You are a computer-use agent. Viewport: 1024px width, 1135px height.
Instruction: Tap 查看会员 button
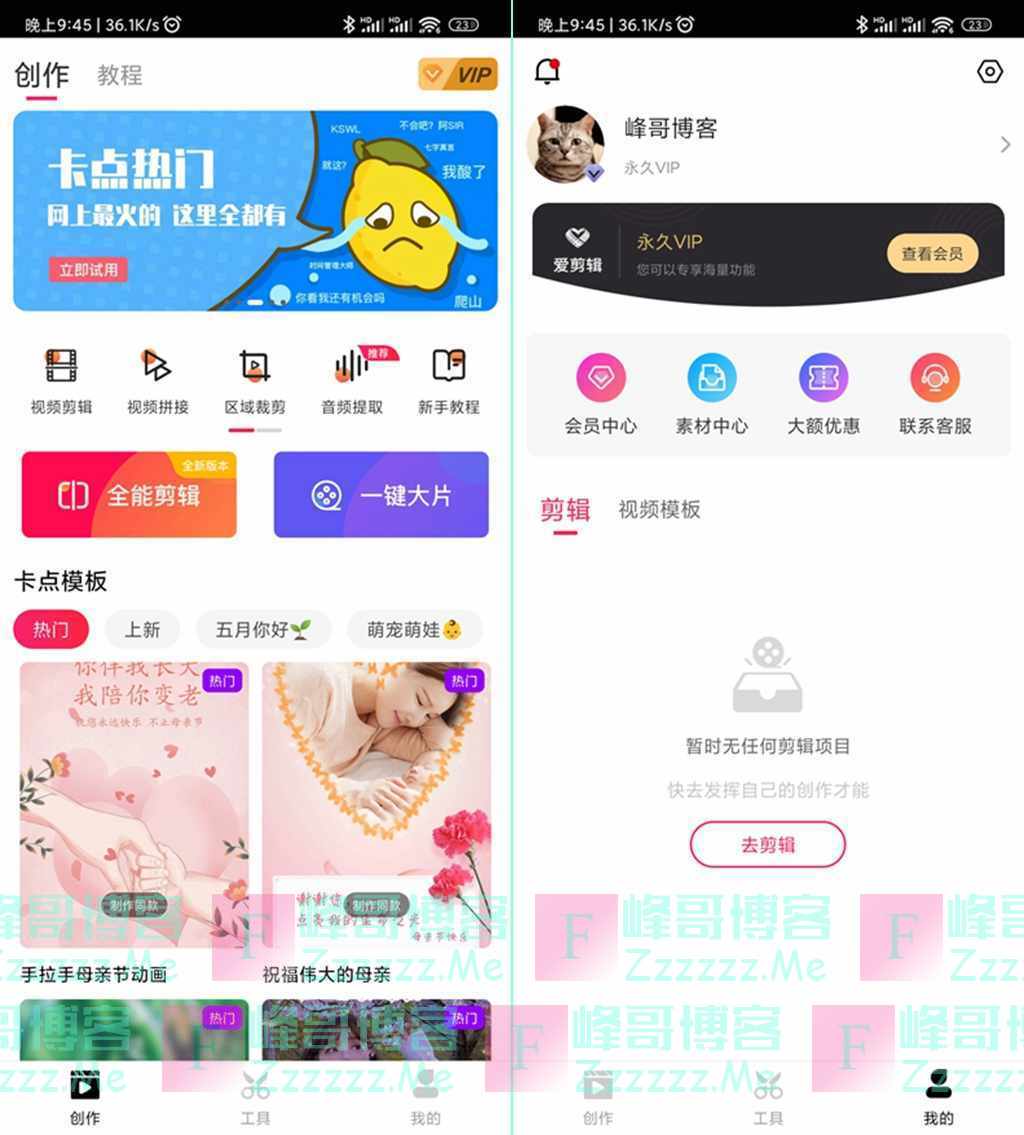[932, 254]
